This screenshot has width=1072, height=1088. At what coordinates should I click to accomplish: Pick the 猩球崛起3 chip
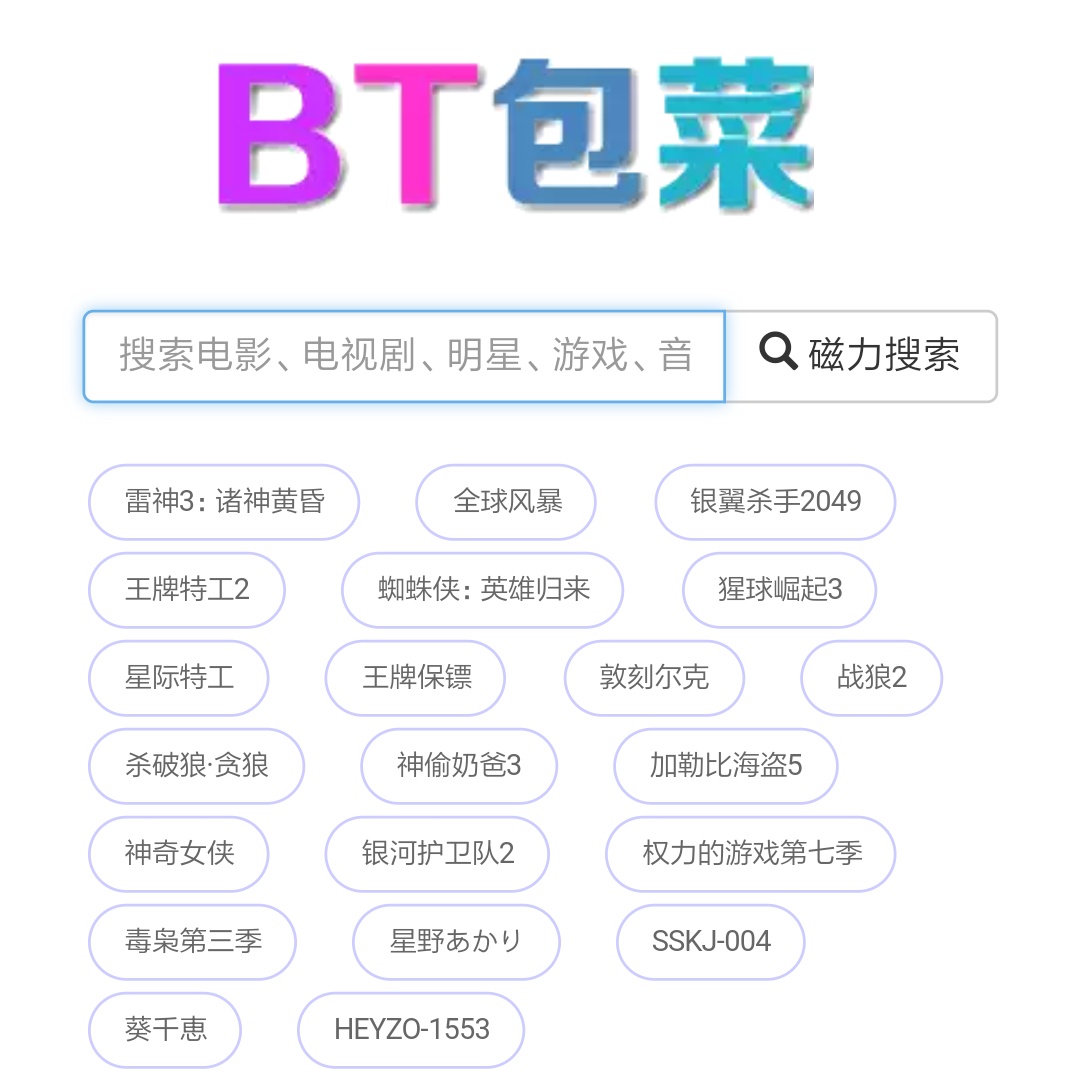click(x=779, y=590)
